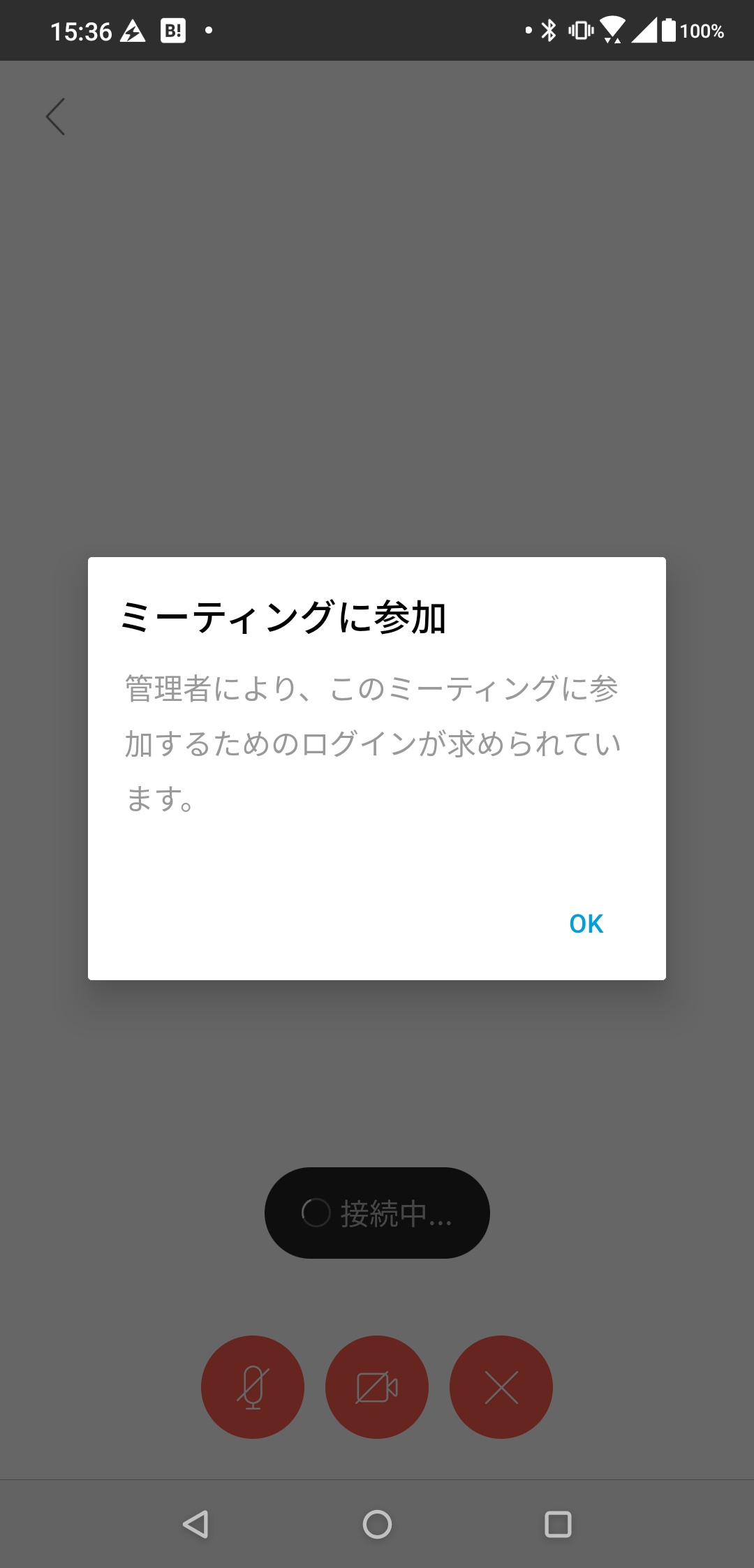Toggle the disabled camera button
The image size is (754, 1568).
377,1387
